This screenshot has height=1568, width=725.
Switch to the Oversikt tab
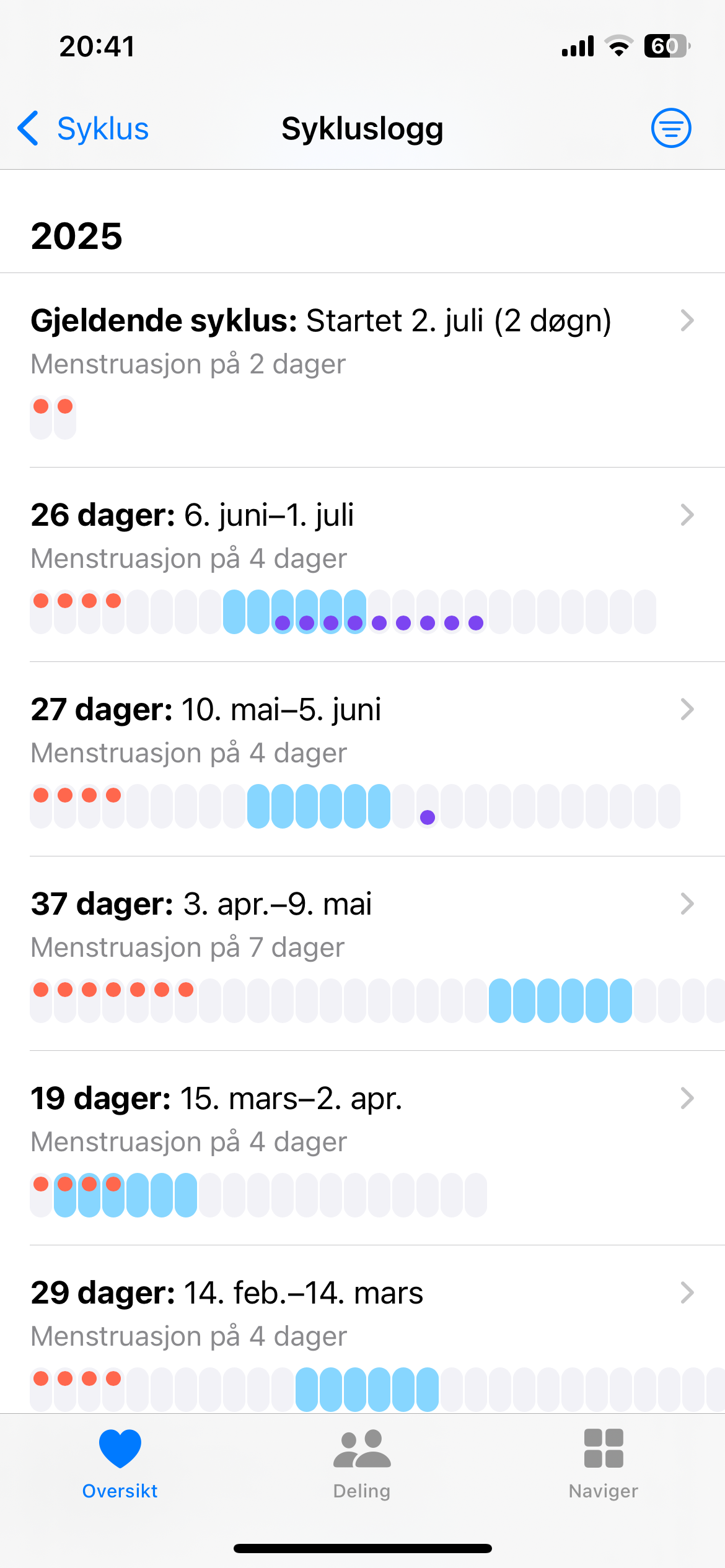point(120,1464)
